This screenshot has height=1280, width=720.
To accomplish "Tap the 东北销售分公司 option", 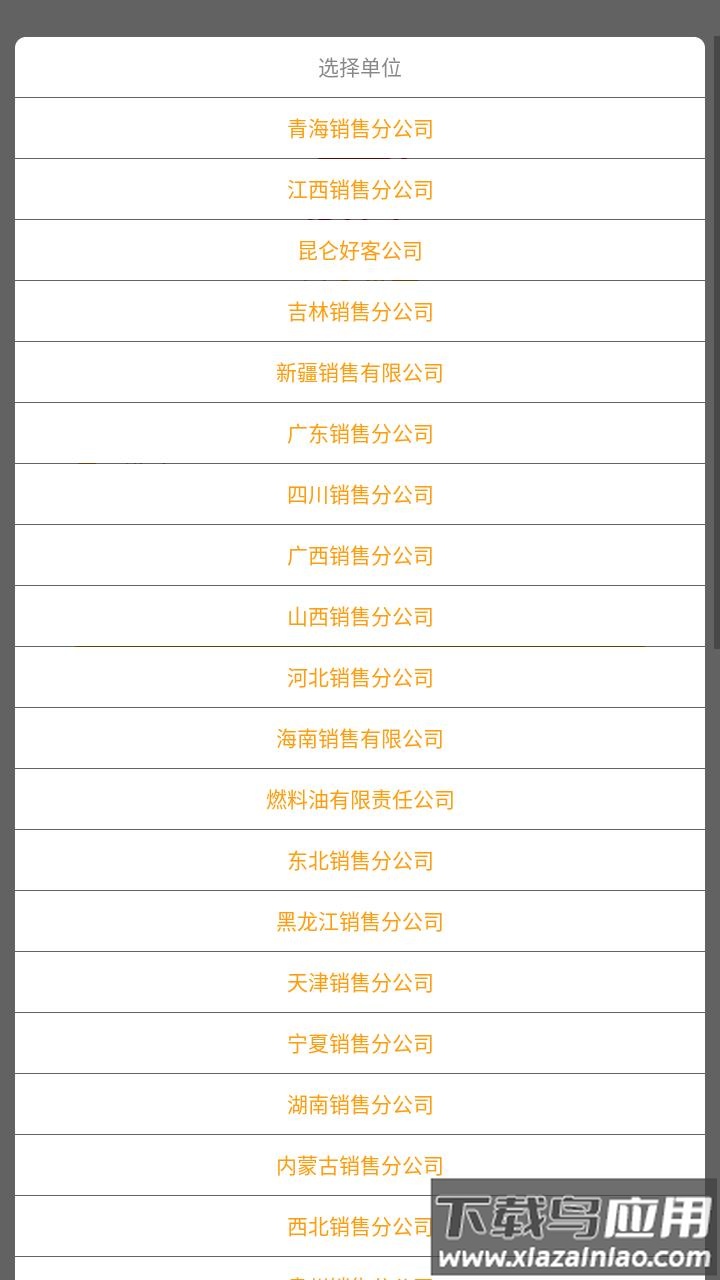I will pyautogui.click(x=360, y=860).
